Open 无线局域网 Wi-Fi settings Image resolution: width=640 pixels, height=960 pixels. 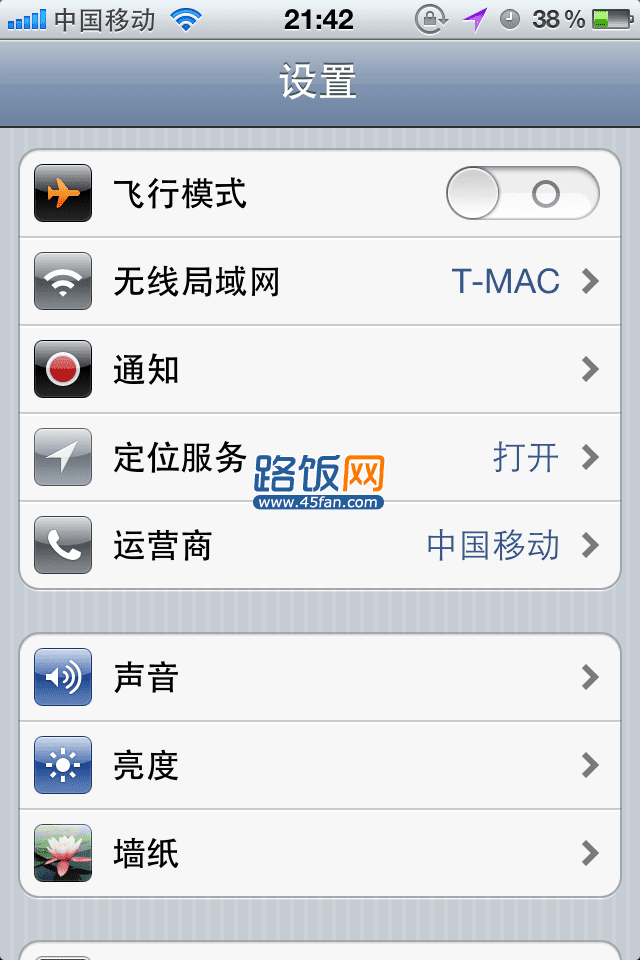click(320, 282)
